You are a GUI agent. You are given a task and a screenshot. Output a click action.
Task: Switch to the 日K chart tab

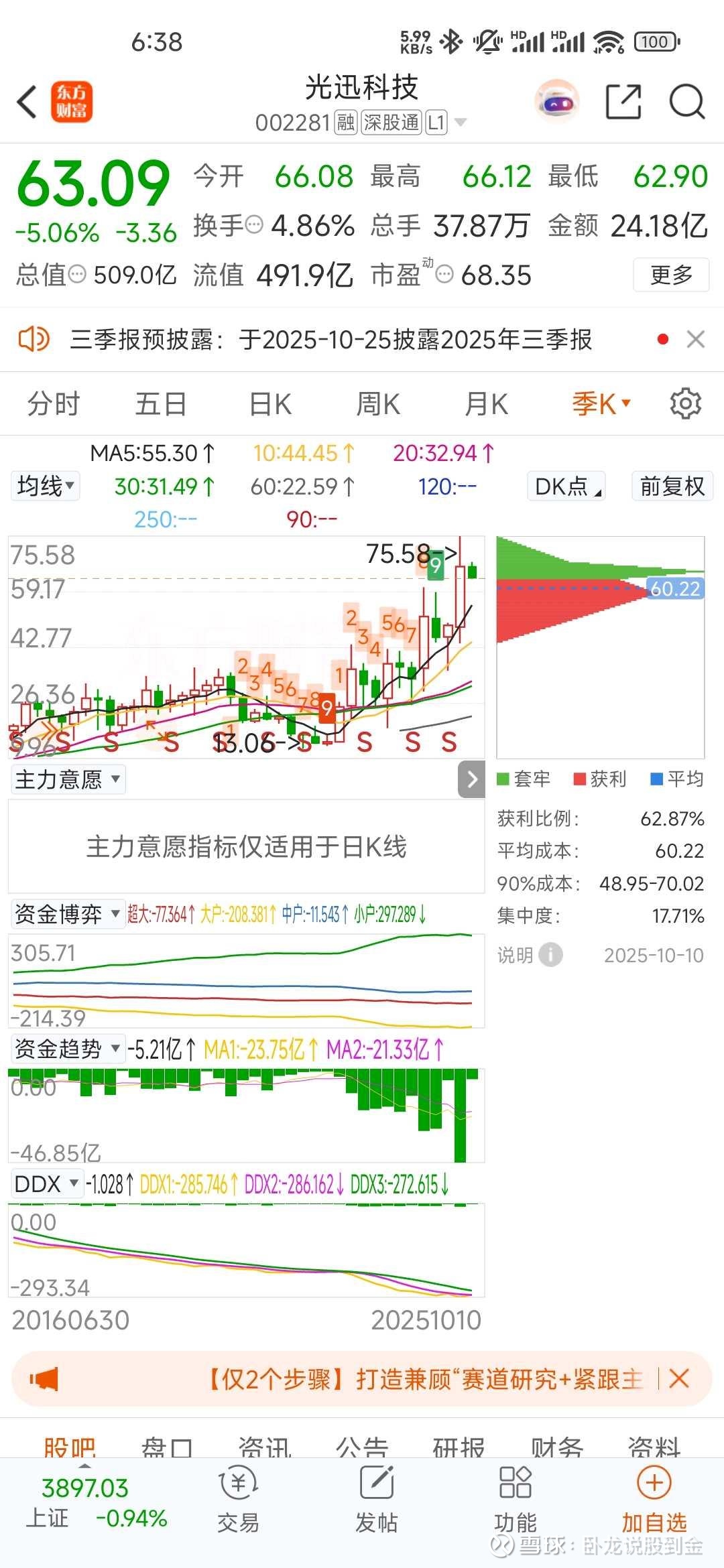click(x=269, y=404)
